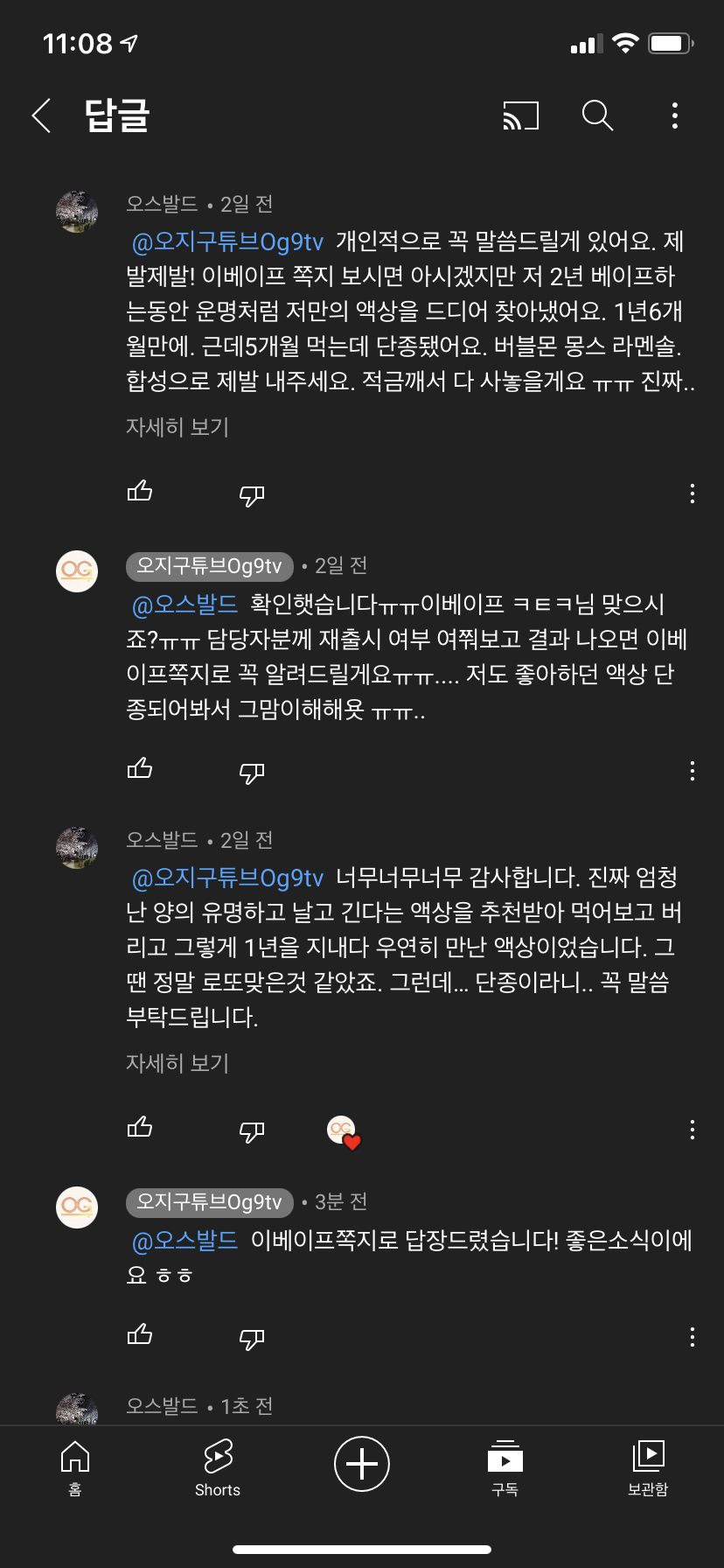Tap the plus create button
The height and width of the screenshot is (1568, 724).
pos(362,1464)
